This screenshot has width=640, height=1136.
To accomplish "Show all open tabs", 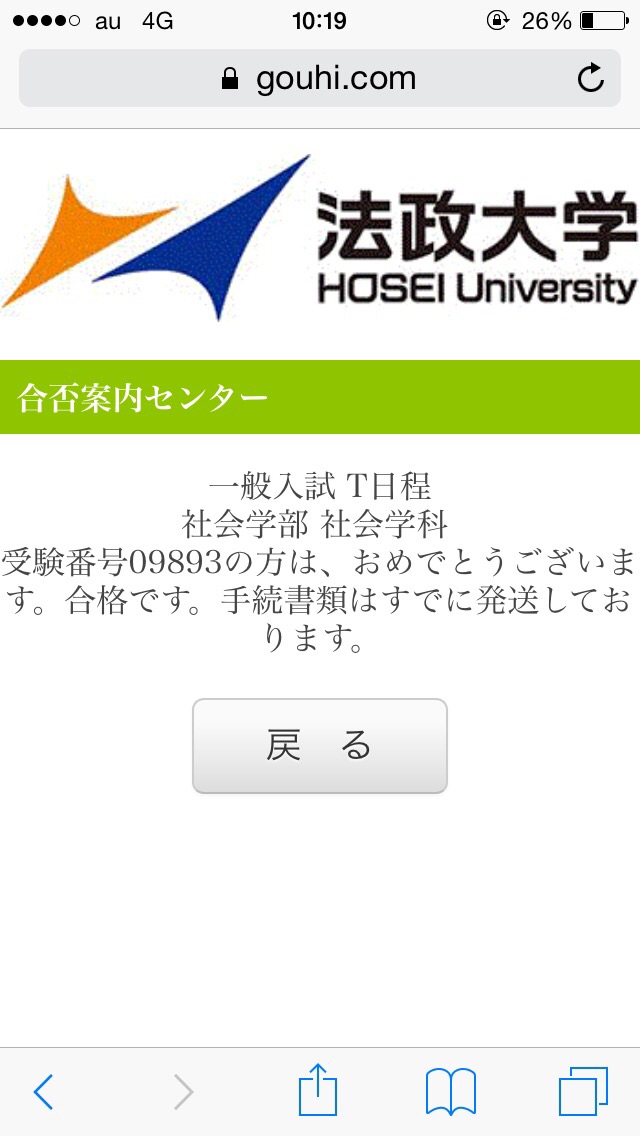I will [x=583, y=1091].
